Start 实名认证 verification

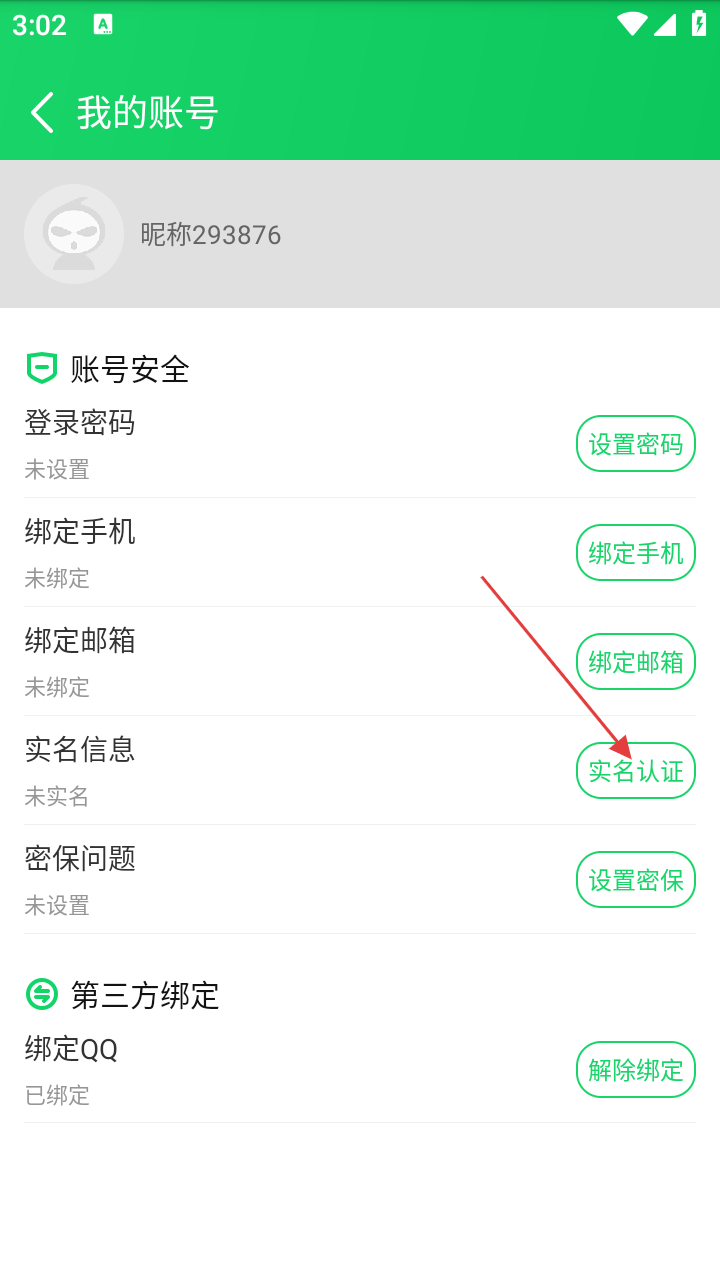click(x=635, y=771)
